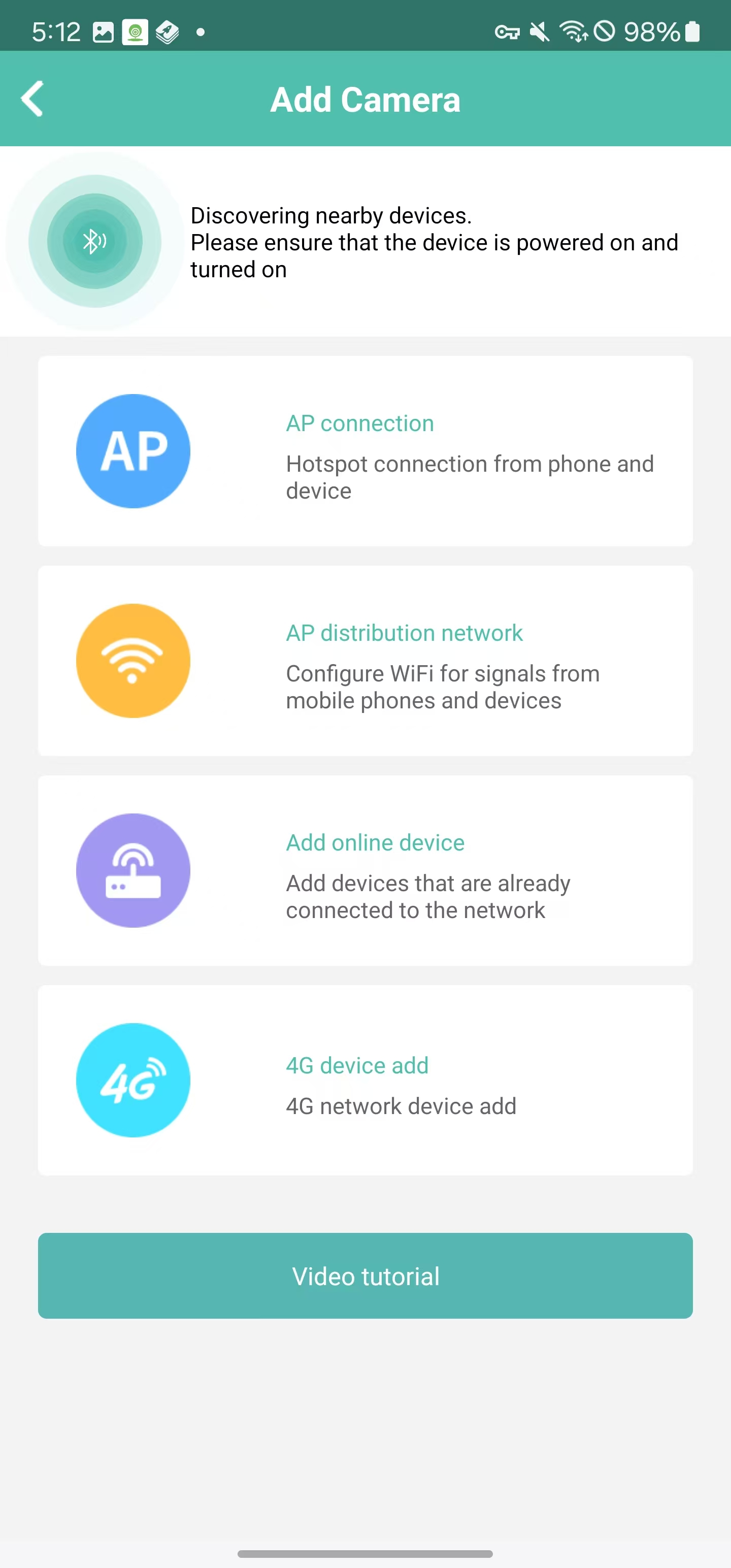Viewport: 731px width, 1568px height.
Task: Select AP connection option
Action: tap(365, 451)
